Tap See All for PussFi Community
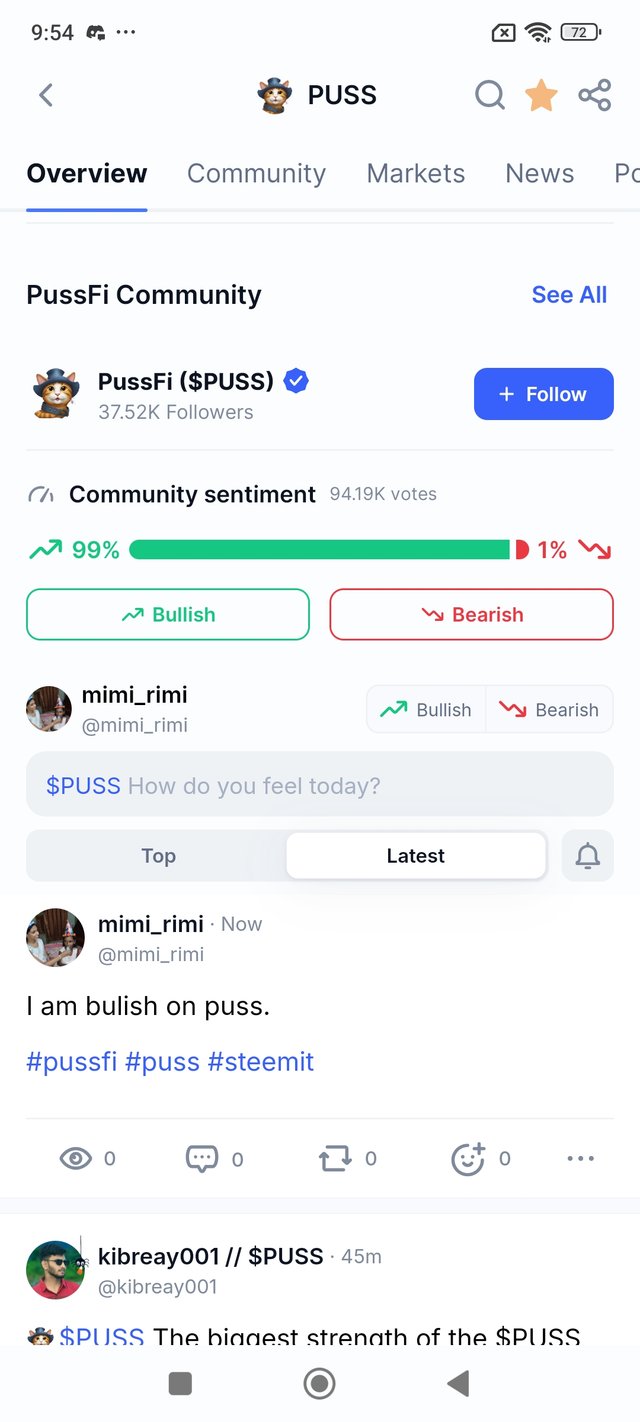640x1422 pixels. point(568,294)
